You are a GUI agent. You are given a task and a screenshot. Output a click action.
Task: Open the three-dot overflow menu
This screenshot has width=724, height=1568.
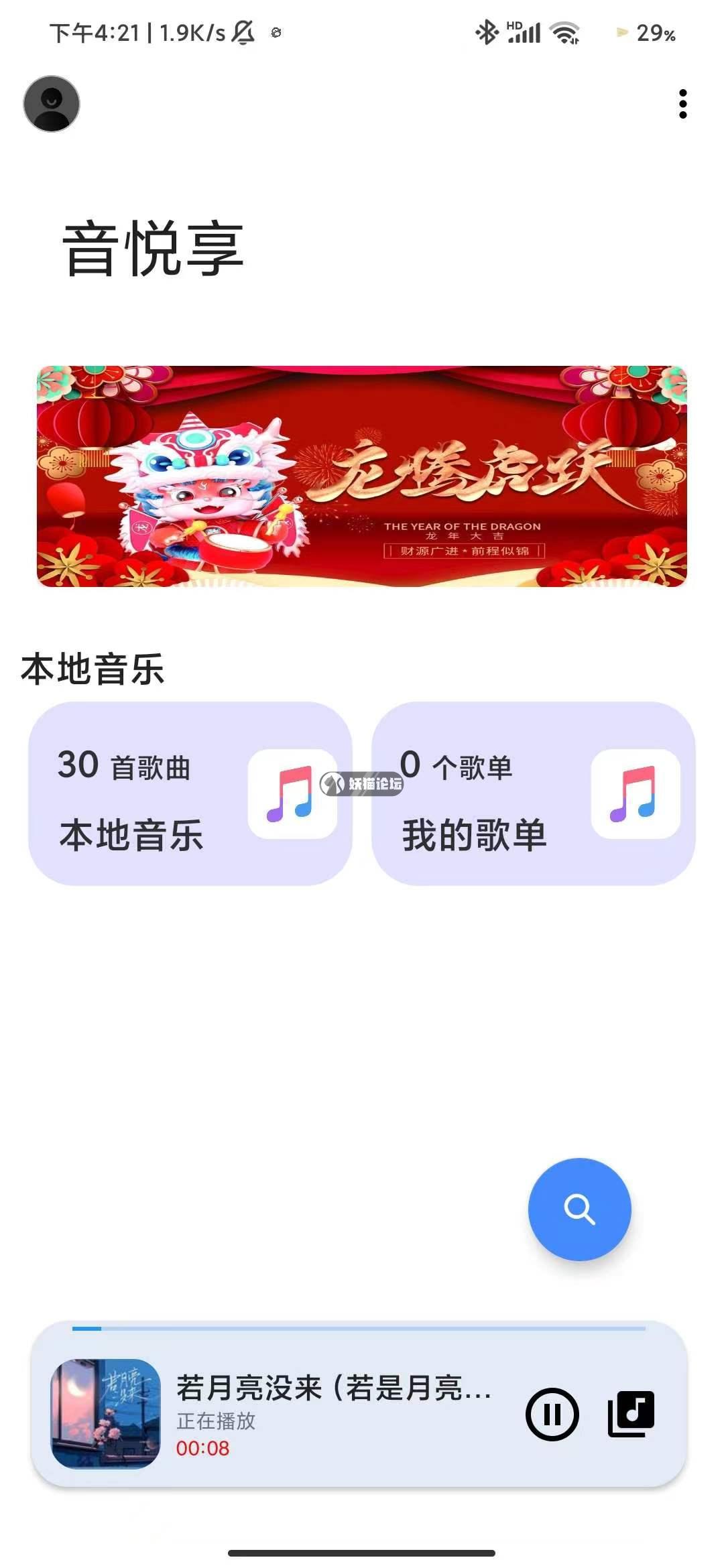point(682,104)
